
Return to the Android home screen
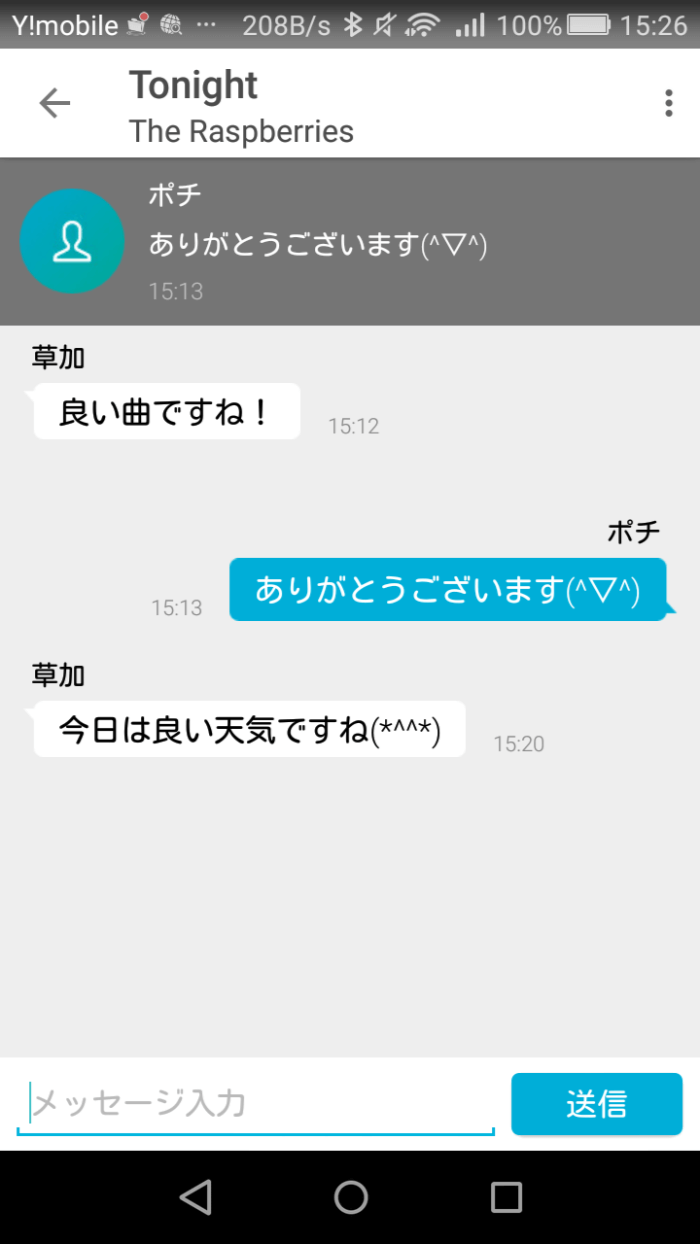click(350, 1197)
